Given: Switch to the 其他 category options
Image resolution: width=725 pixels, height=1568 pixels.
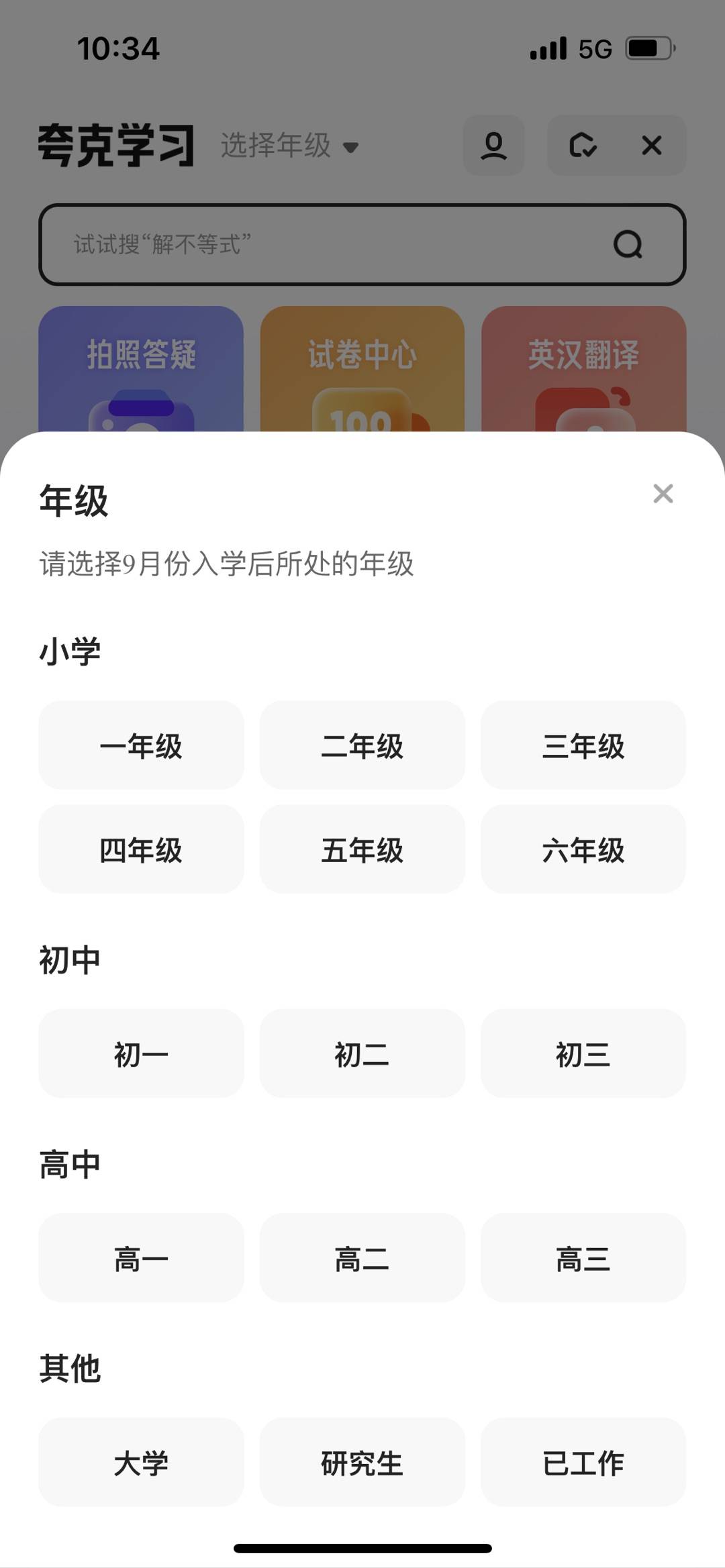Looking at the screenshot, I should 69,1370.
